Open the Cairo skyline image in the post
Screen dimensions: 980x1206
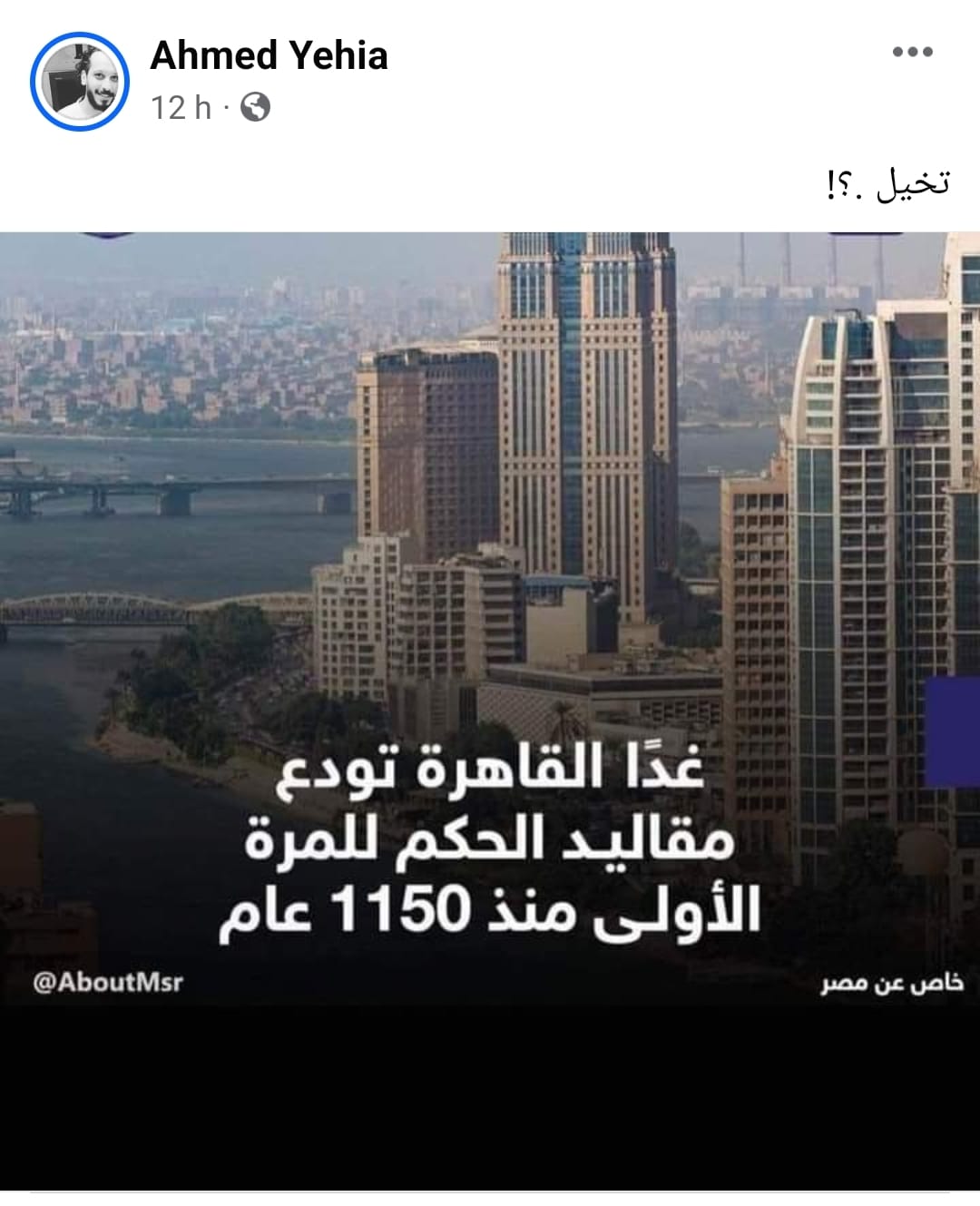tap(490, 544)
